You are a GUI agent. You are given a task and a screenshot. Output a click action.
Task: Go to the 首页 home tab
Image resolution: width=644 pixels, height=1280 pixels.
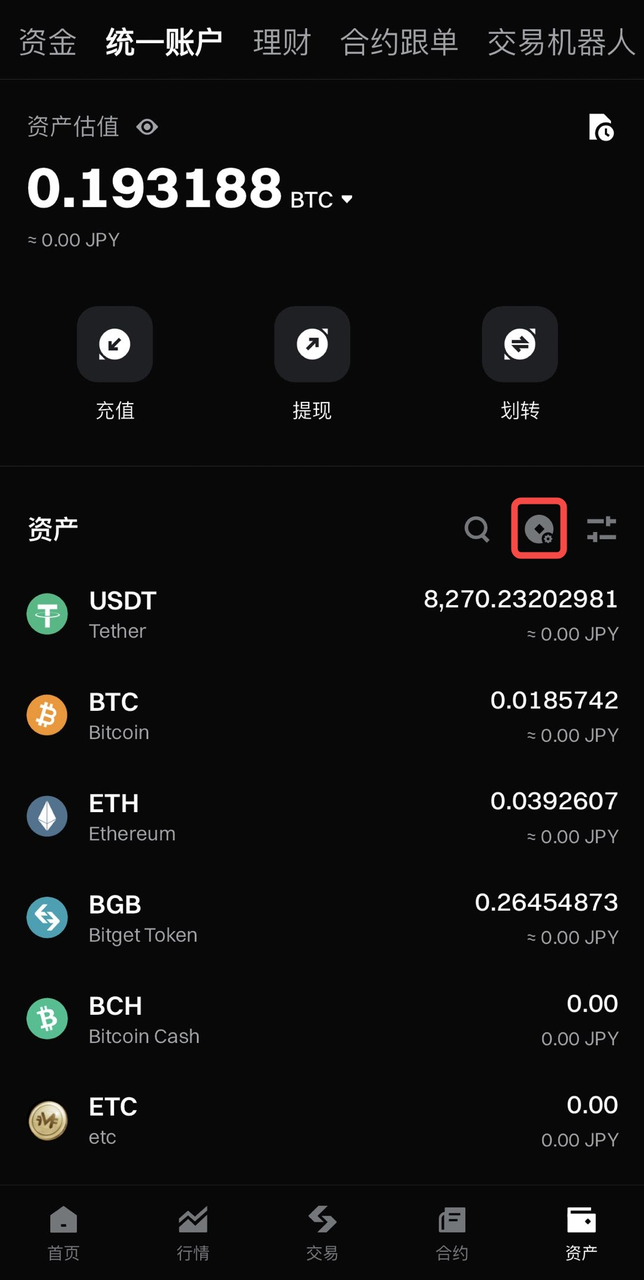pyautogui.click(x=63, y=1232)
